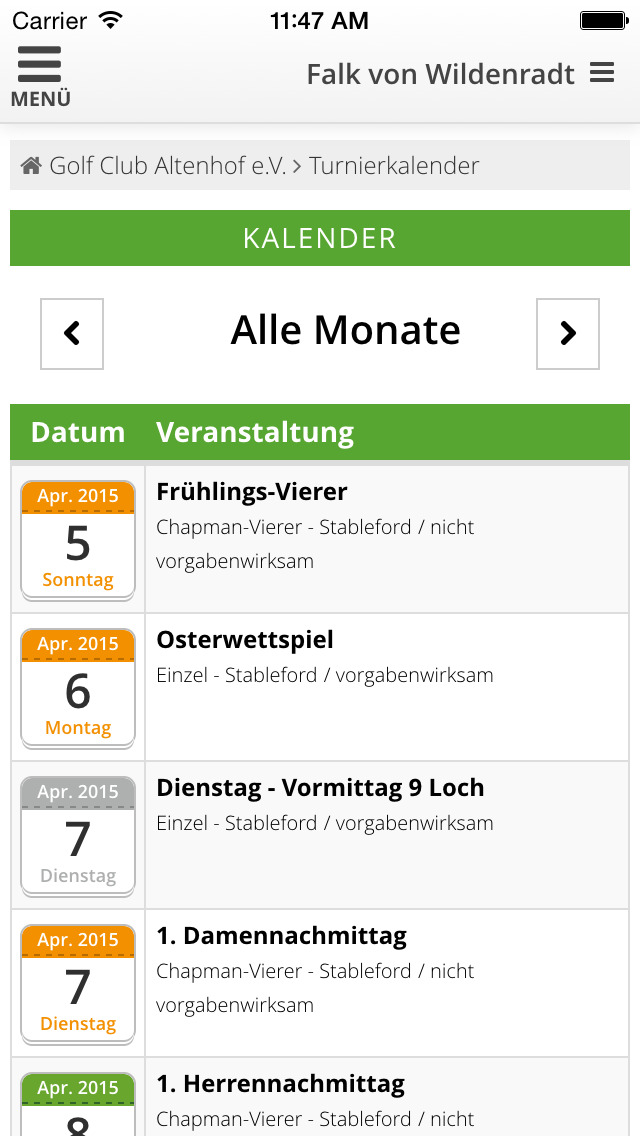Open the Osterwettspiel event

point(245,640)
